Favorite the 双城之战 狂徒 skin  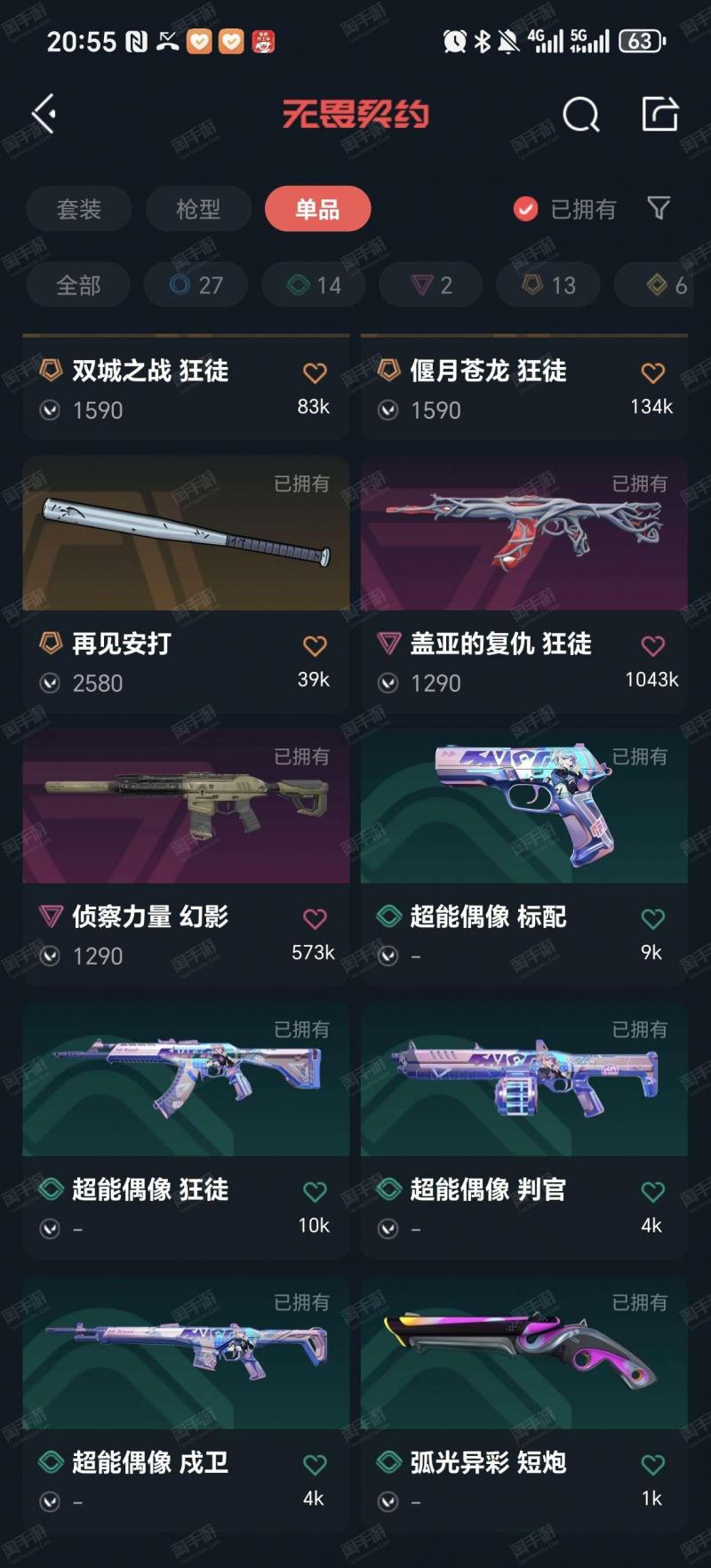point(315,372)
